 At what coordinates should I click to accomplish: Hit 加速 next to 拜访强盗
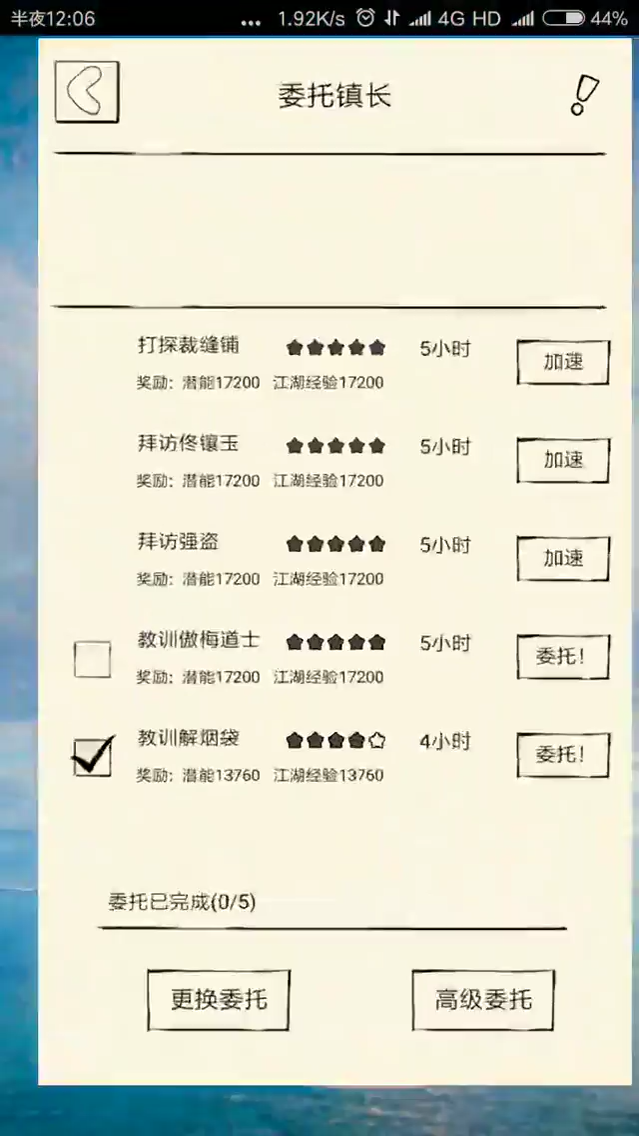click(563, 559)
